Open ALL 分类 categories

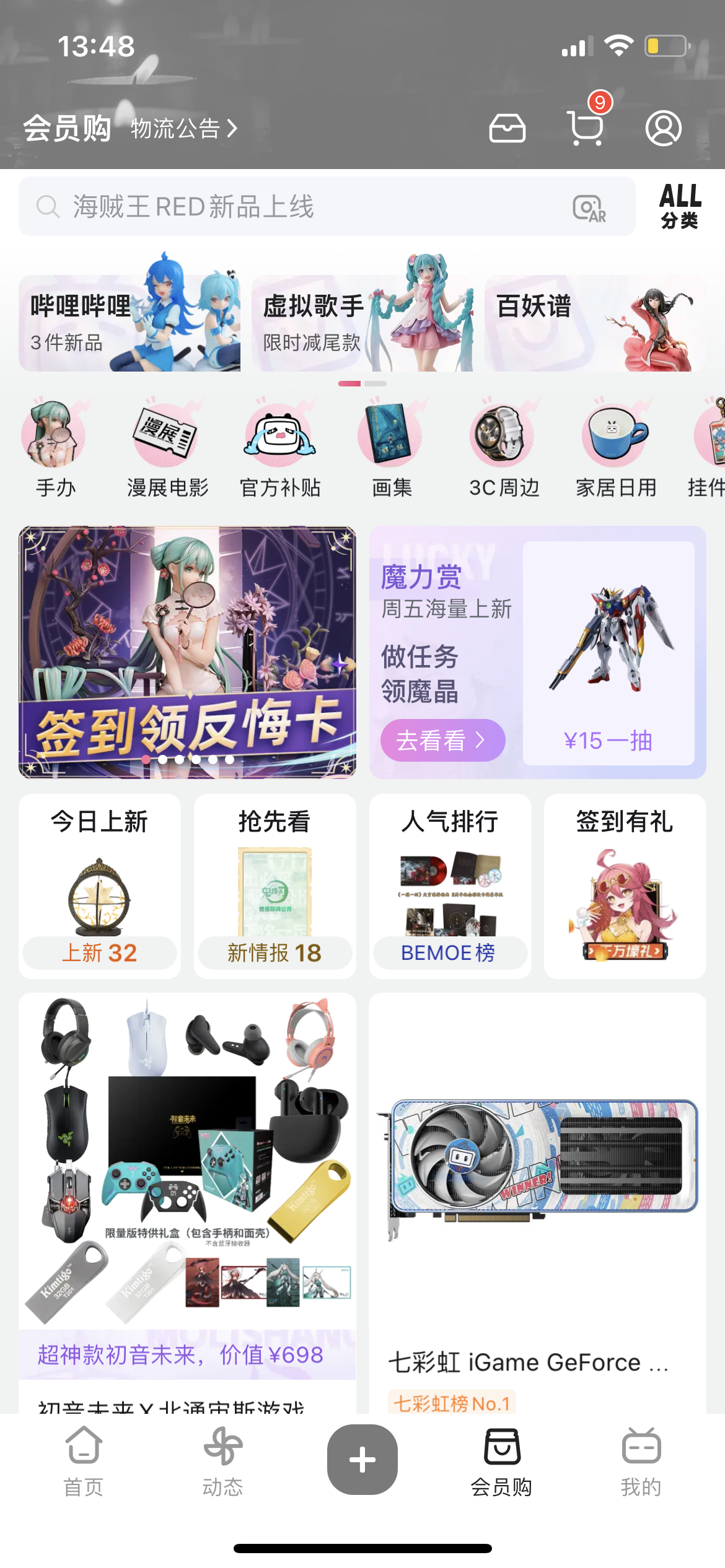point(680,206)
